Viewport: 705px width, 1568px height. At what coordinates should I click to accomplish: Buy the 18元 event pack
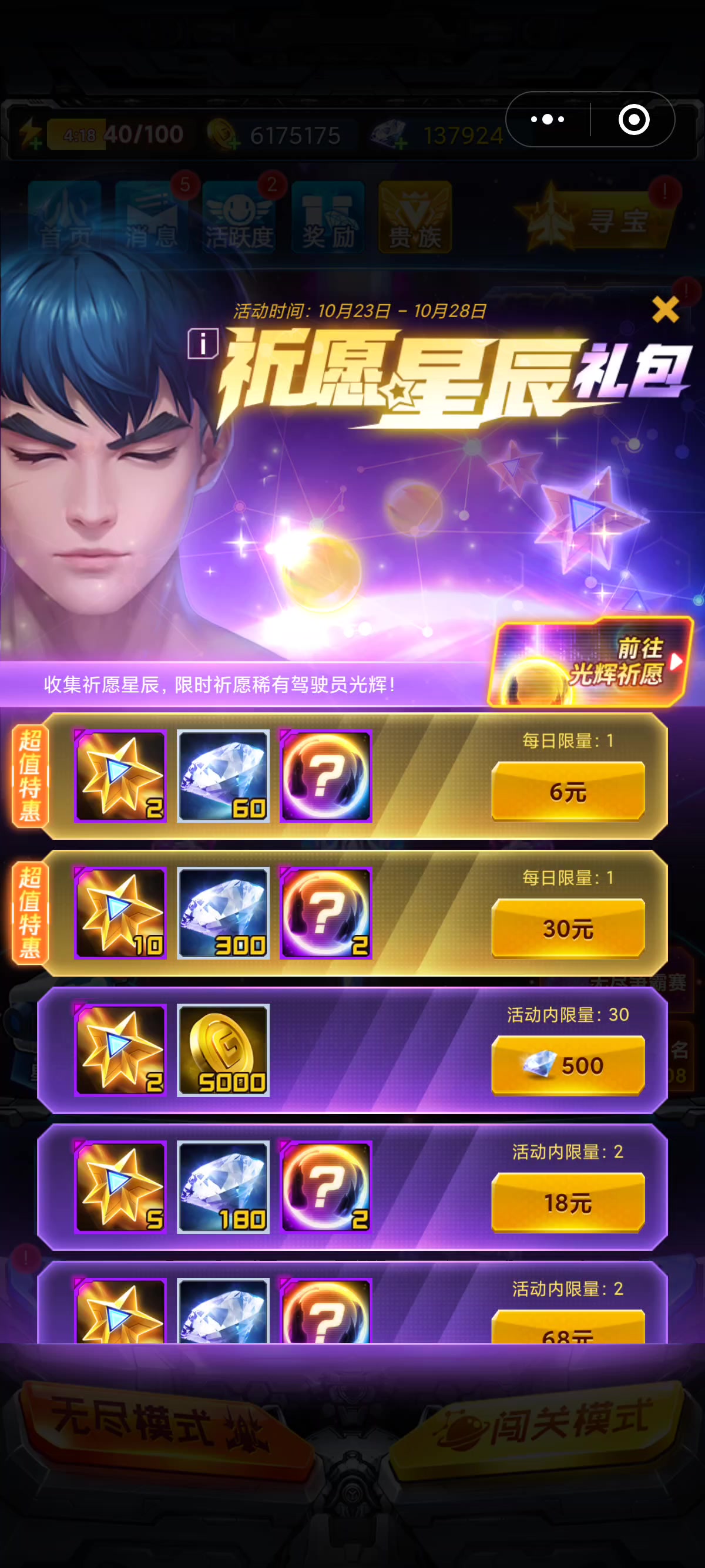pos(568,1202)
